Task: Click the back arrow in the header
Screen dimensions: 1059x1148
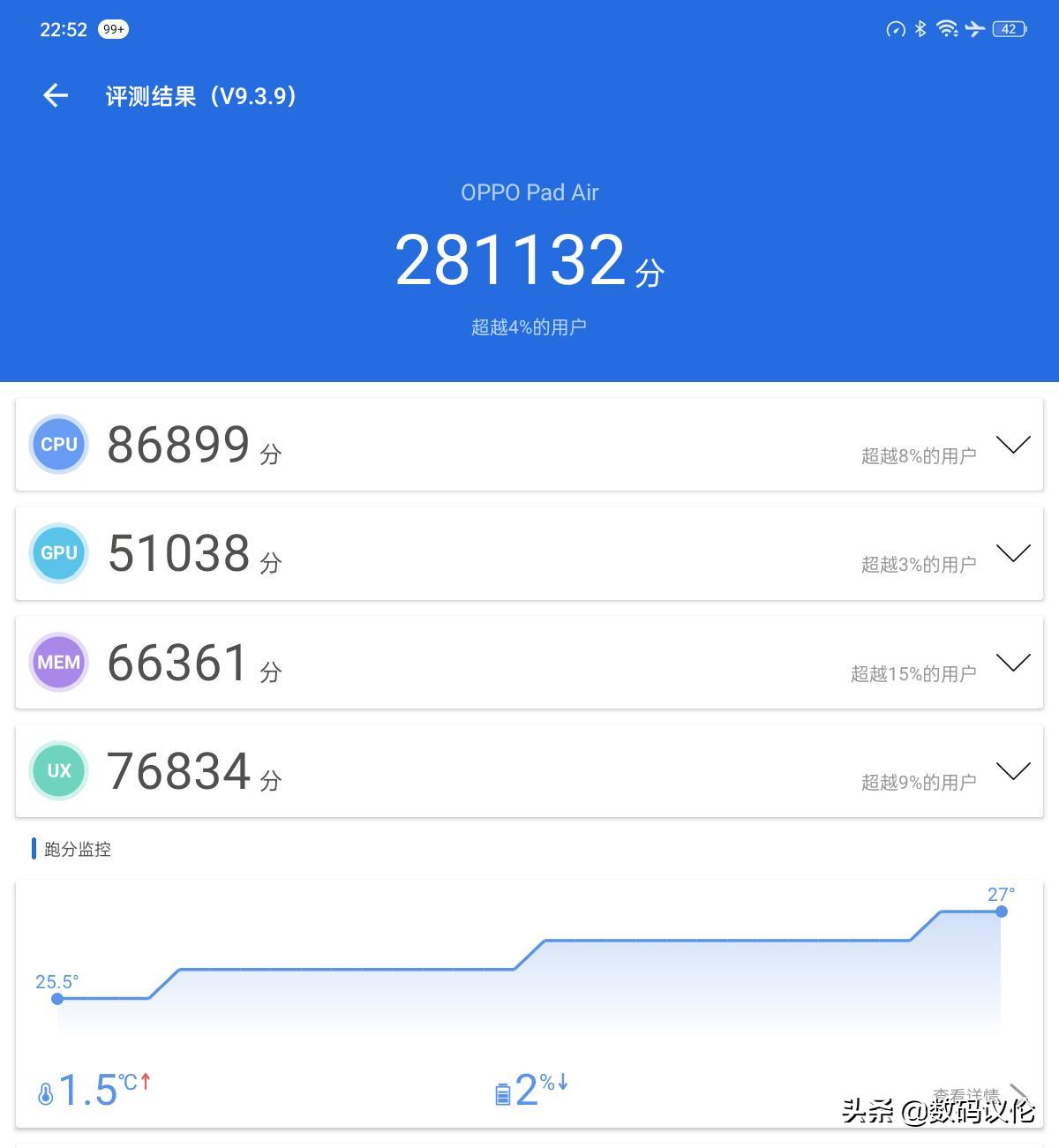Action: coord(55,95)
